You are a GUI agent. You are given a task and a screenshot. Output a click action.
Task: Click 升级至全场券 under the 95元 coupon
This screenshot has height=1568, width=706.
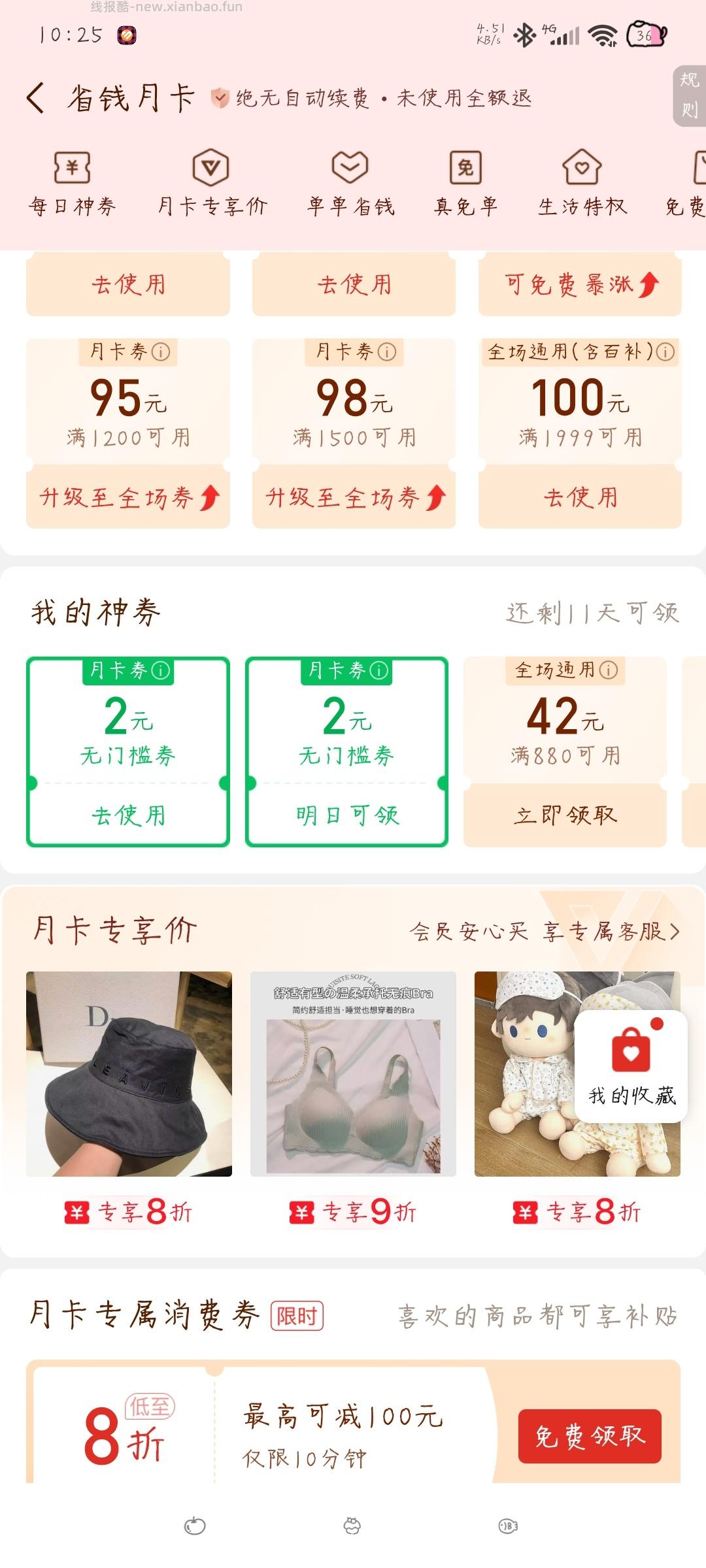click(x=128, y=498)
